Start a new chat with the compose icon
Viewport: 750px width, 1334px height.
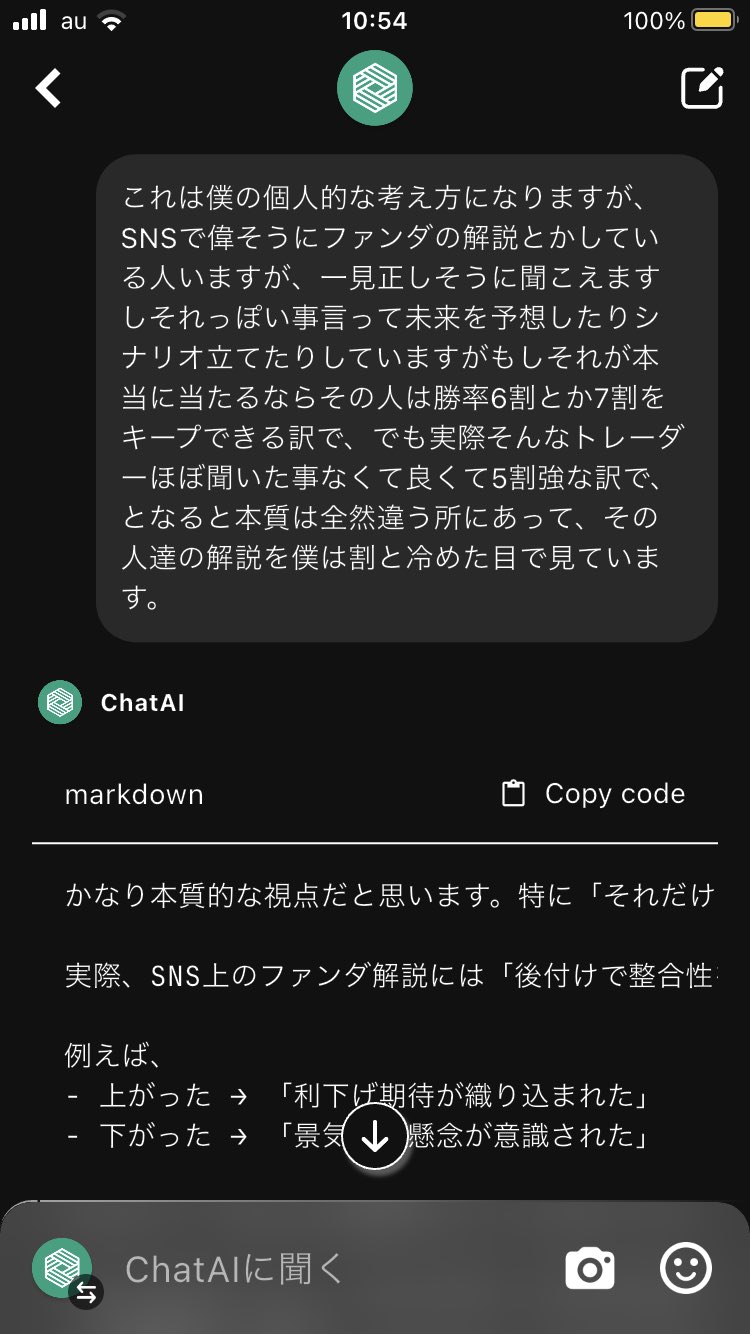(702, 88)
